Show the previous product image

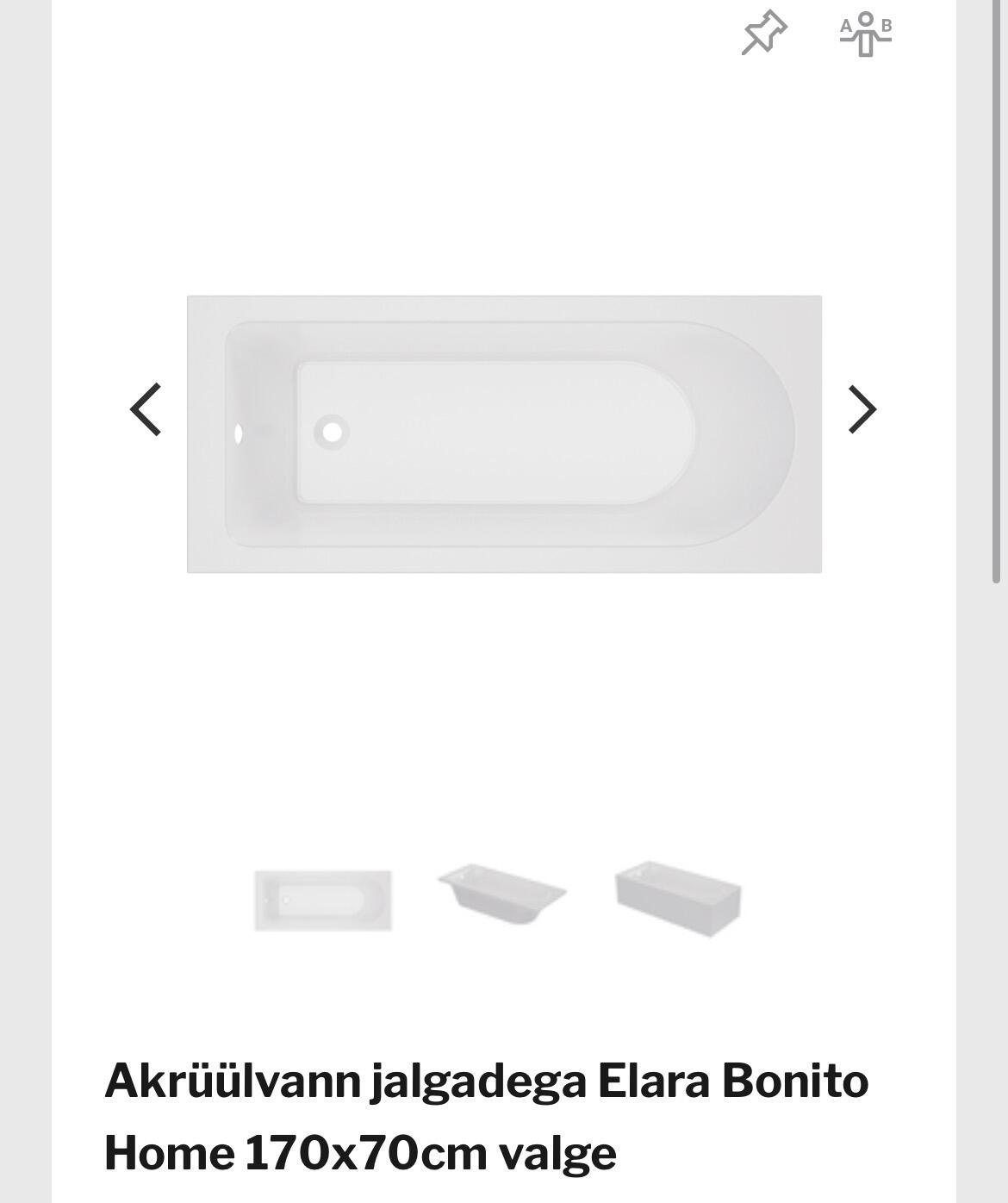tap(146, 409)
